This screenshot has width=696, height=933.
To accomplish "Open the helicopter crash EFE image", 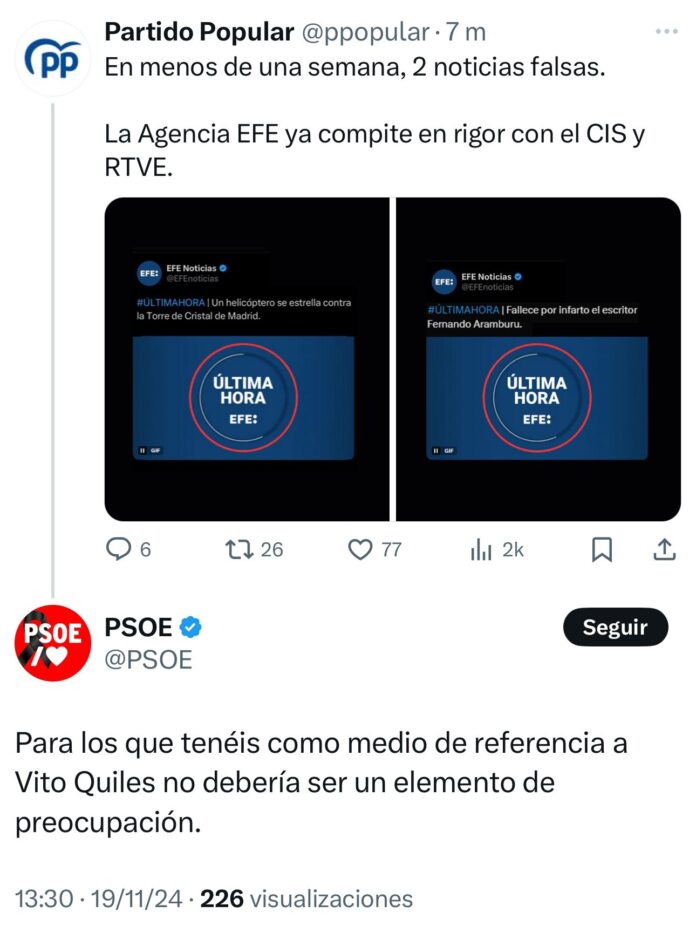I will tap(247, 359).
